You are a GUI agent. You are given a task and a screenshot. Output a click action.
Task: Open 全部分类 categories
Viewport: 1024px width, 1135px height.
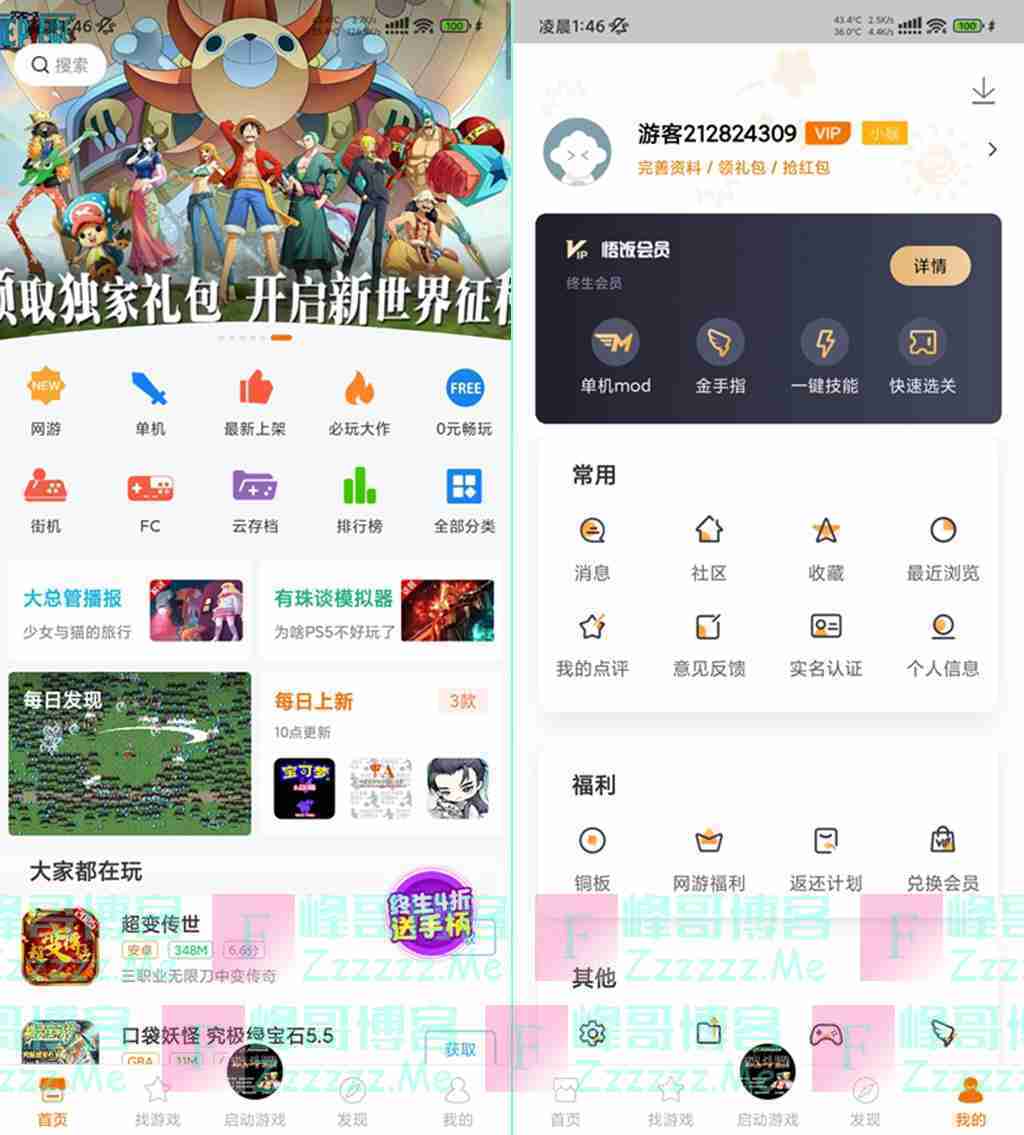pyautogui.click(x=464, y=499)
